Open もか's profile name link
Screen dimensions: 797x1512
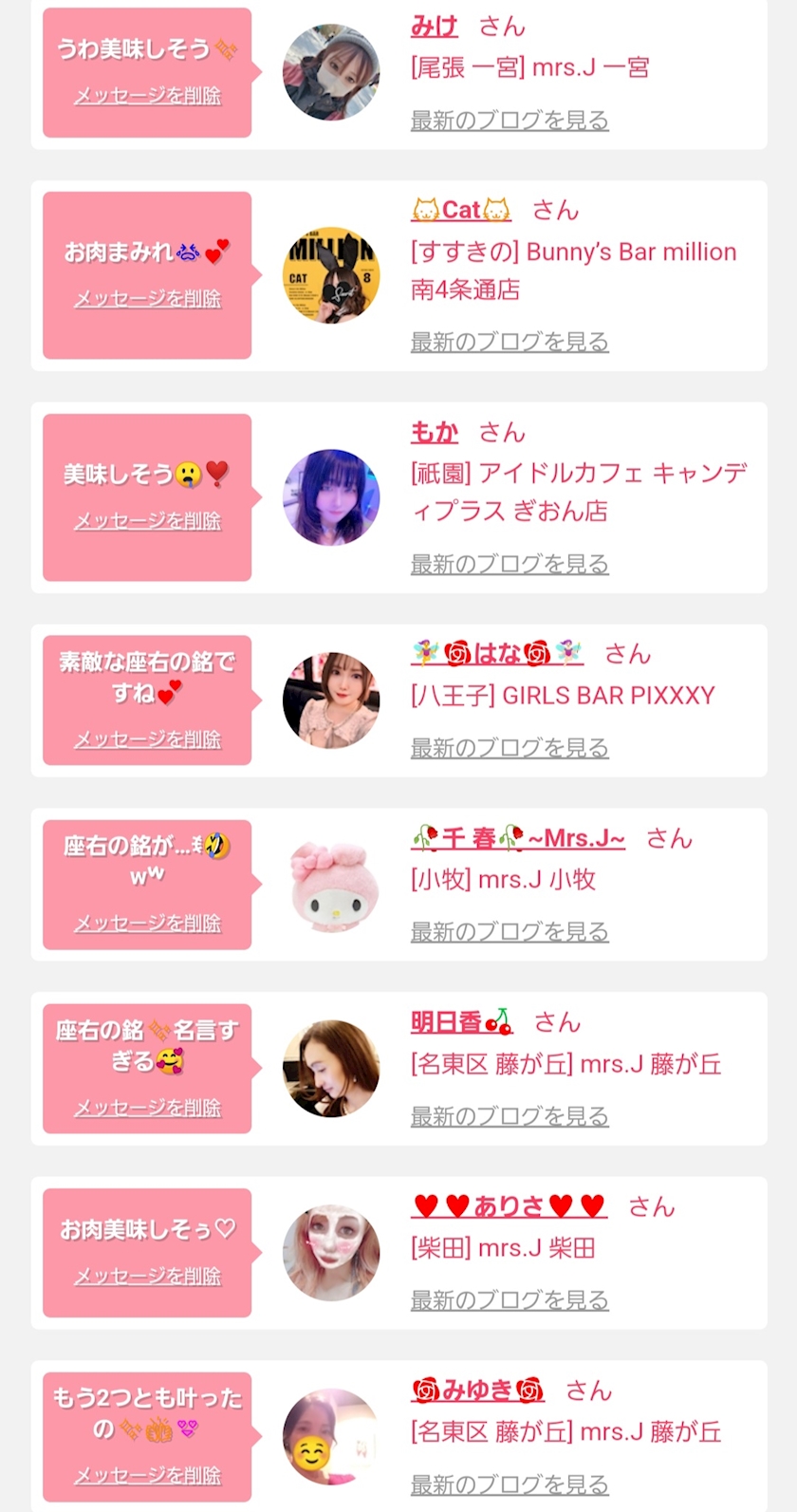pos(434,433)
